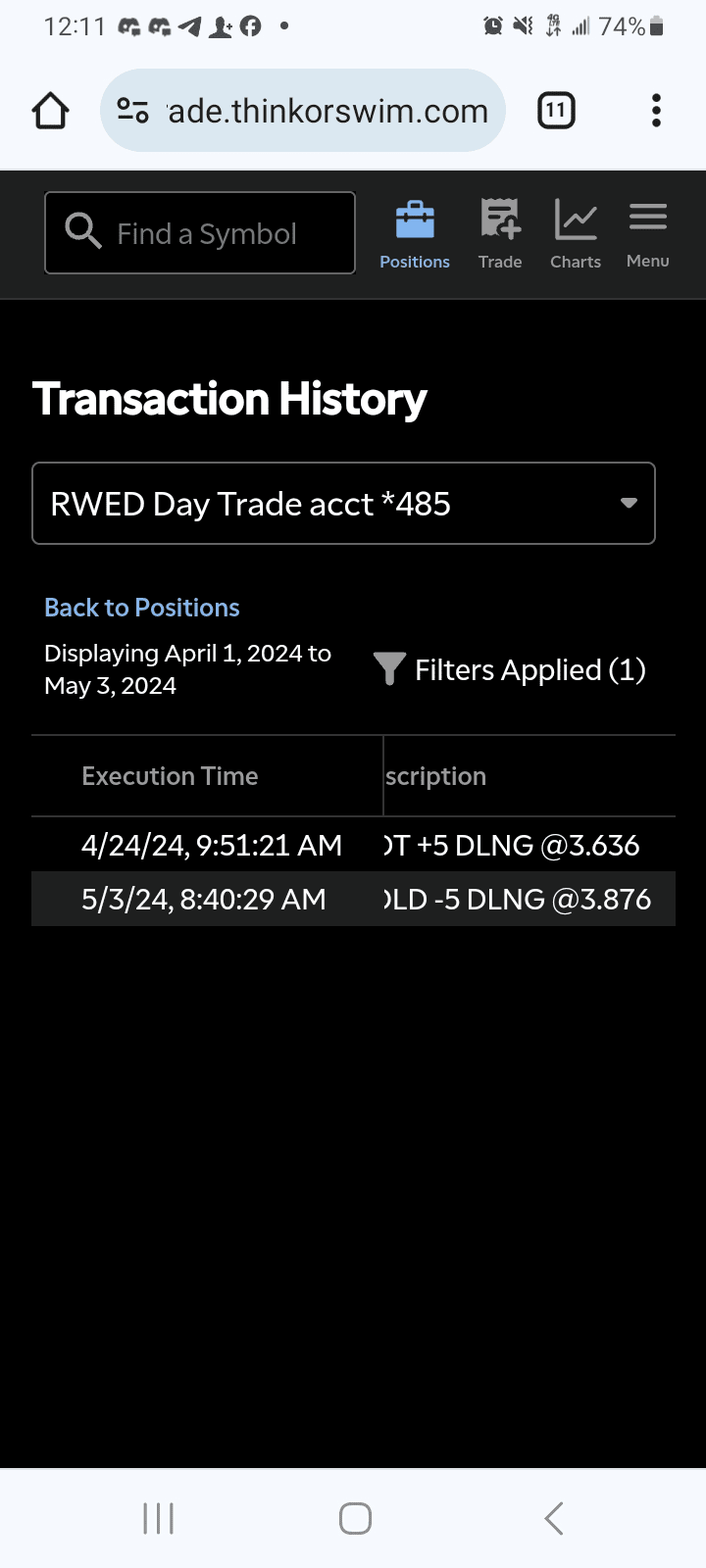706x1568 pixels.
Task: Select the 5/3/24 8:40:29 AM transaction row
Action: click(204, 900)
